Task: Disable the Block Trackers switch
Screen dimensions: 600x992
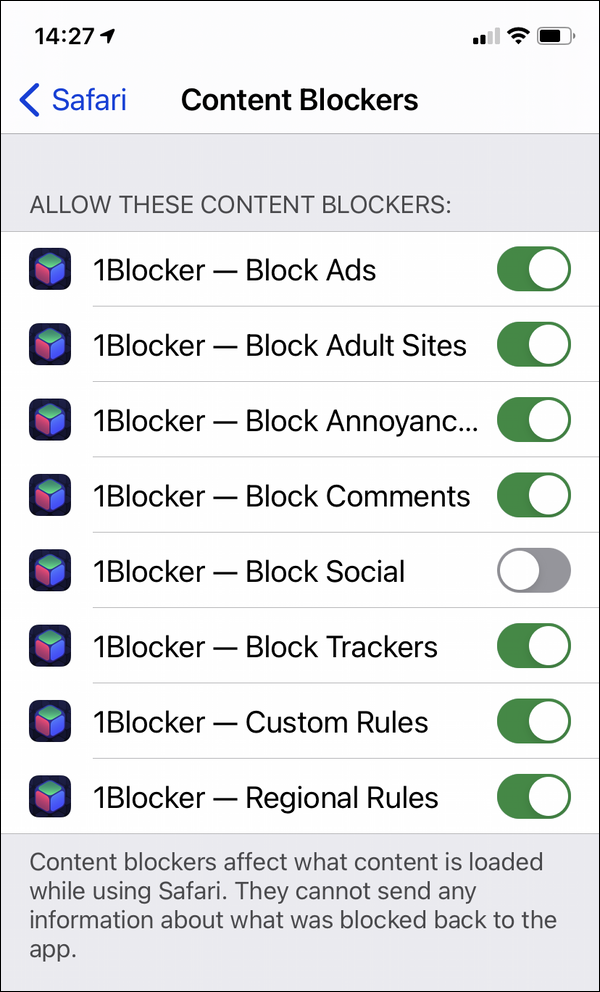Action: point(533,647)
